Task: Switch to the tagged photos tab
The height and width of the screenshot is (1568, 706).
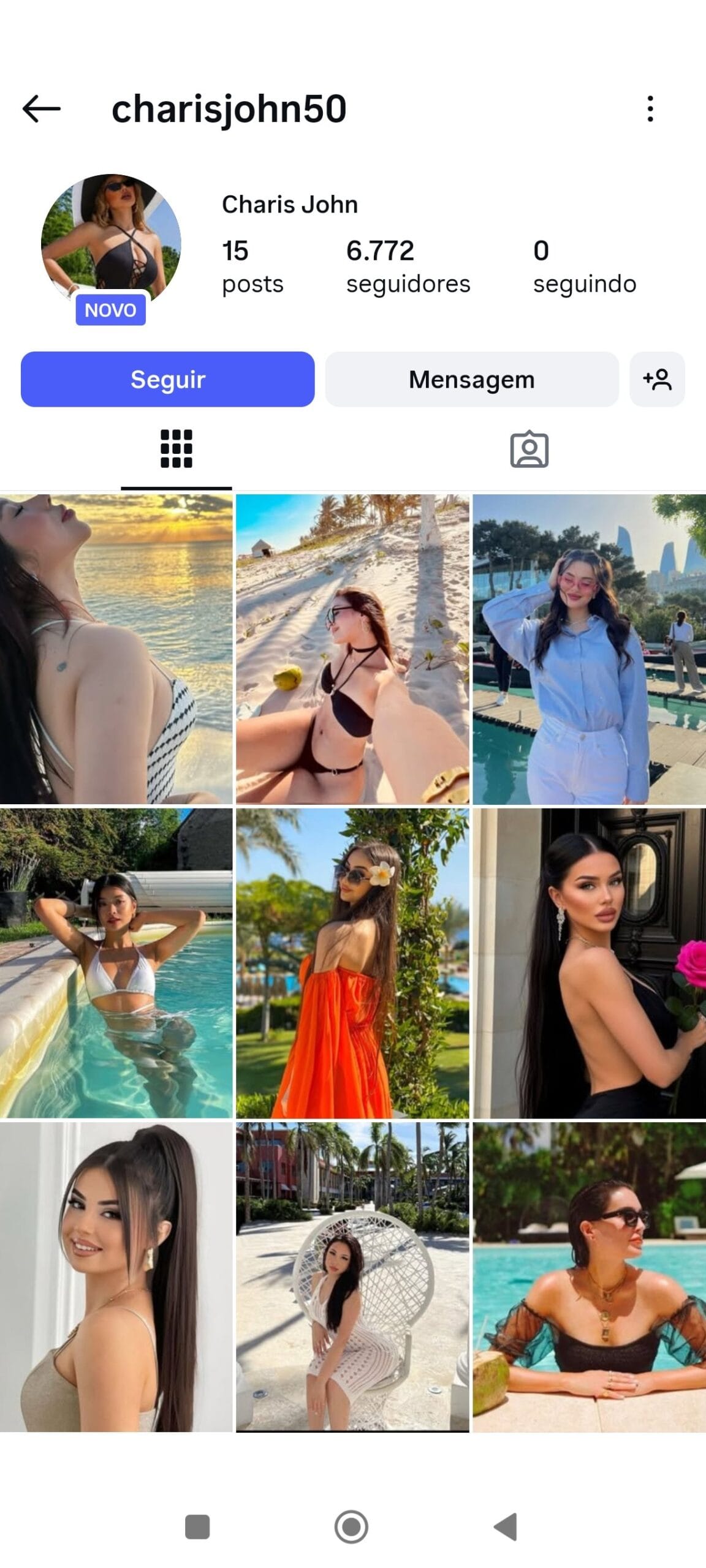Action: [x=529, y=449]
